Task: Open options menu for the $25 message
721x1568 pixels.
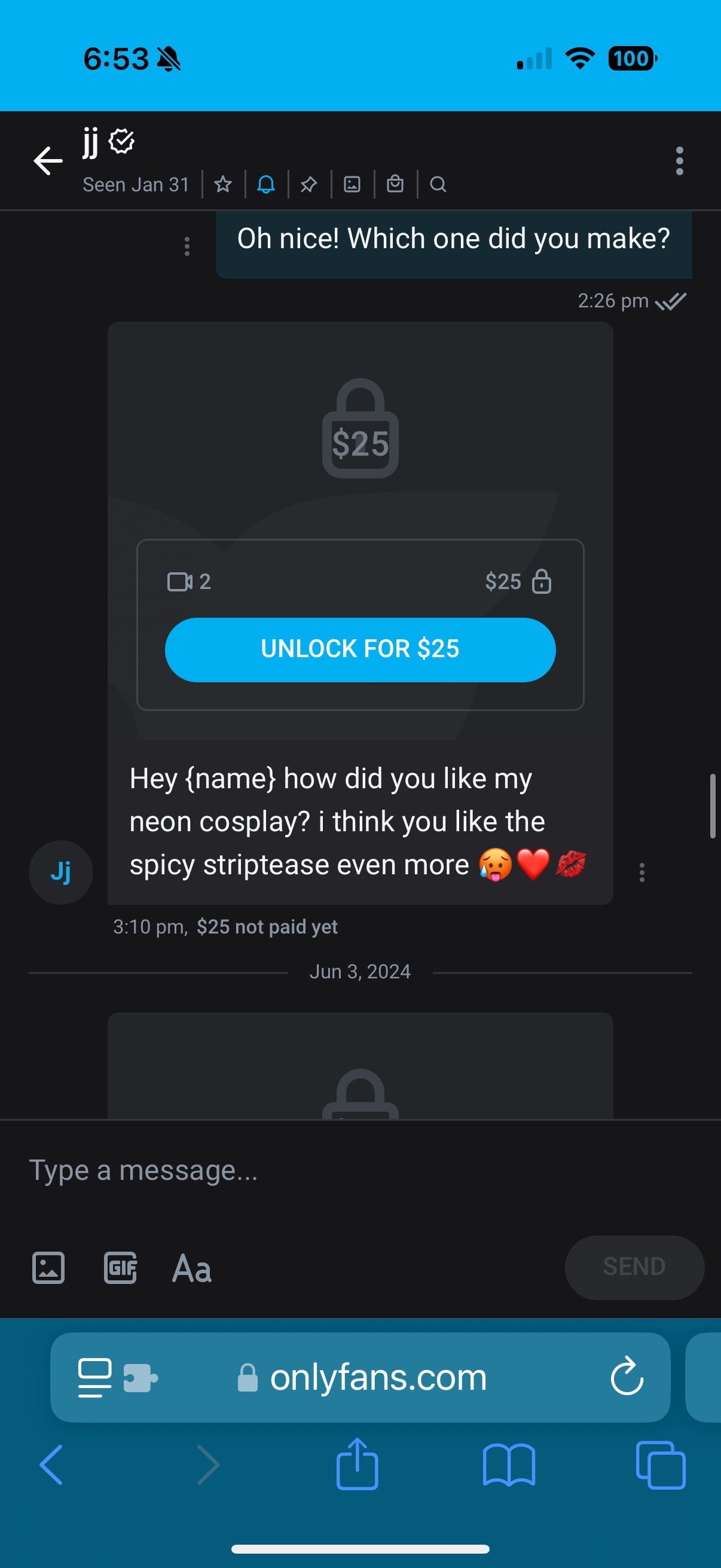Action: [x=643, y=873]
